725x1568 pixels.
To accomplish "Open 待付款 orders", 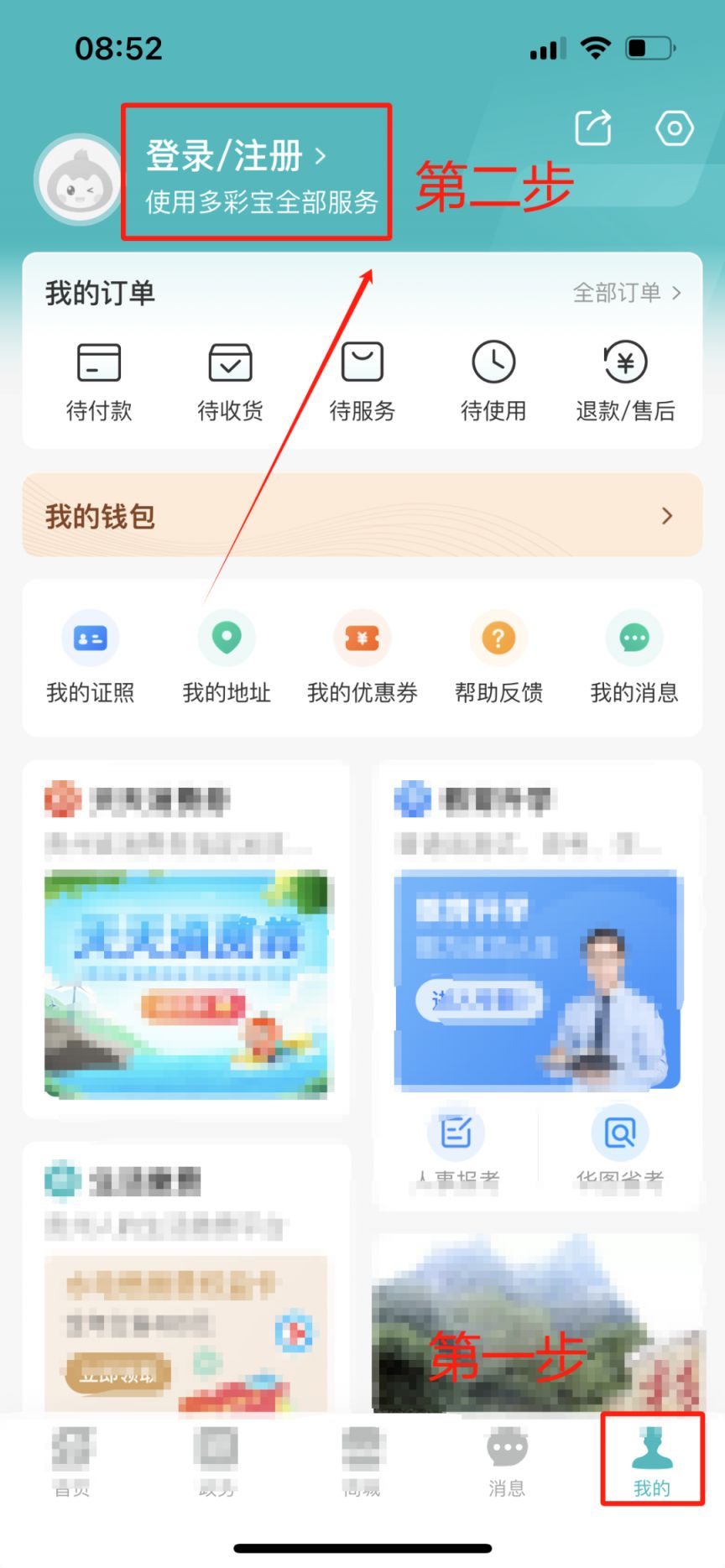I will point(99,382).
